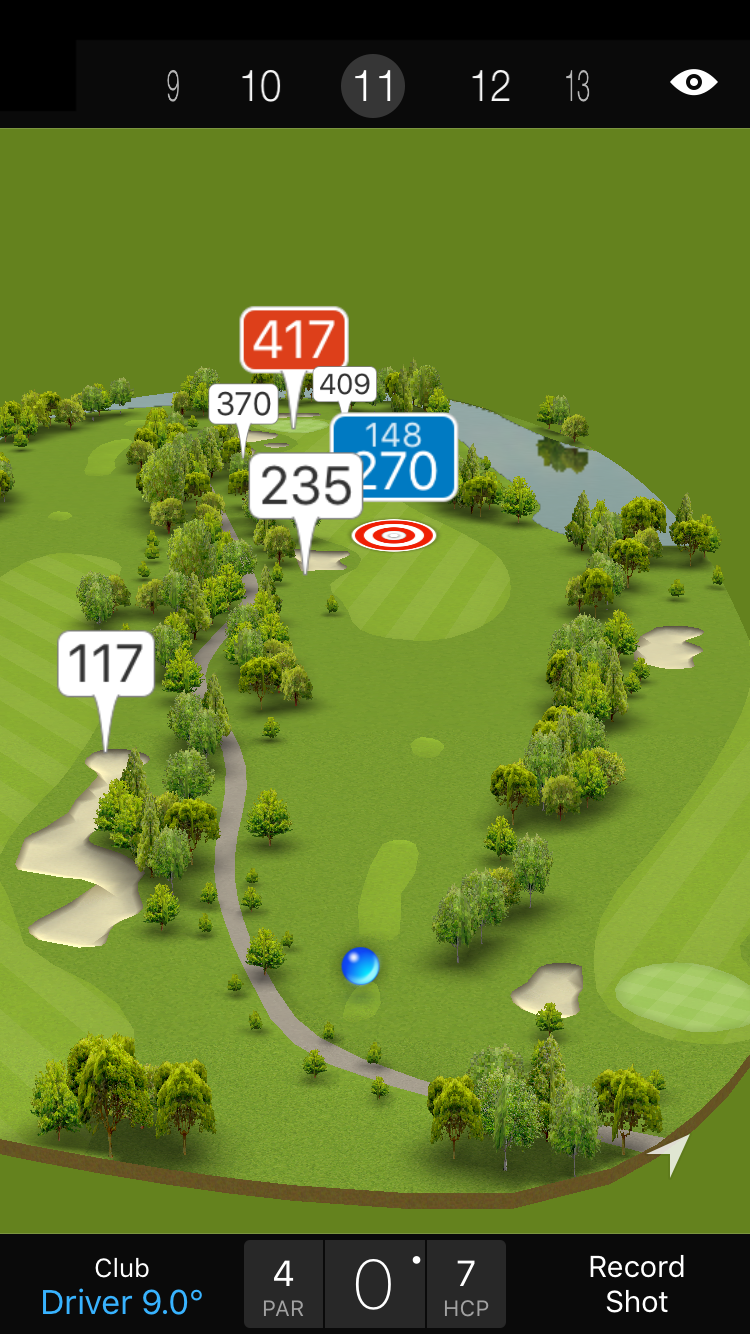The image size is (750, 1334).
Task: Switch to hole 9
Action: pos(173,87)
